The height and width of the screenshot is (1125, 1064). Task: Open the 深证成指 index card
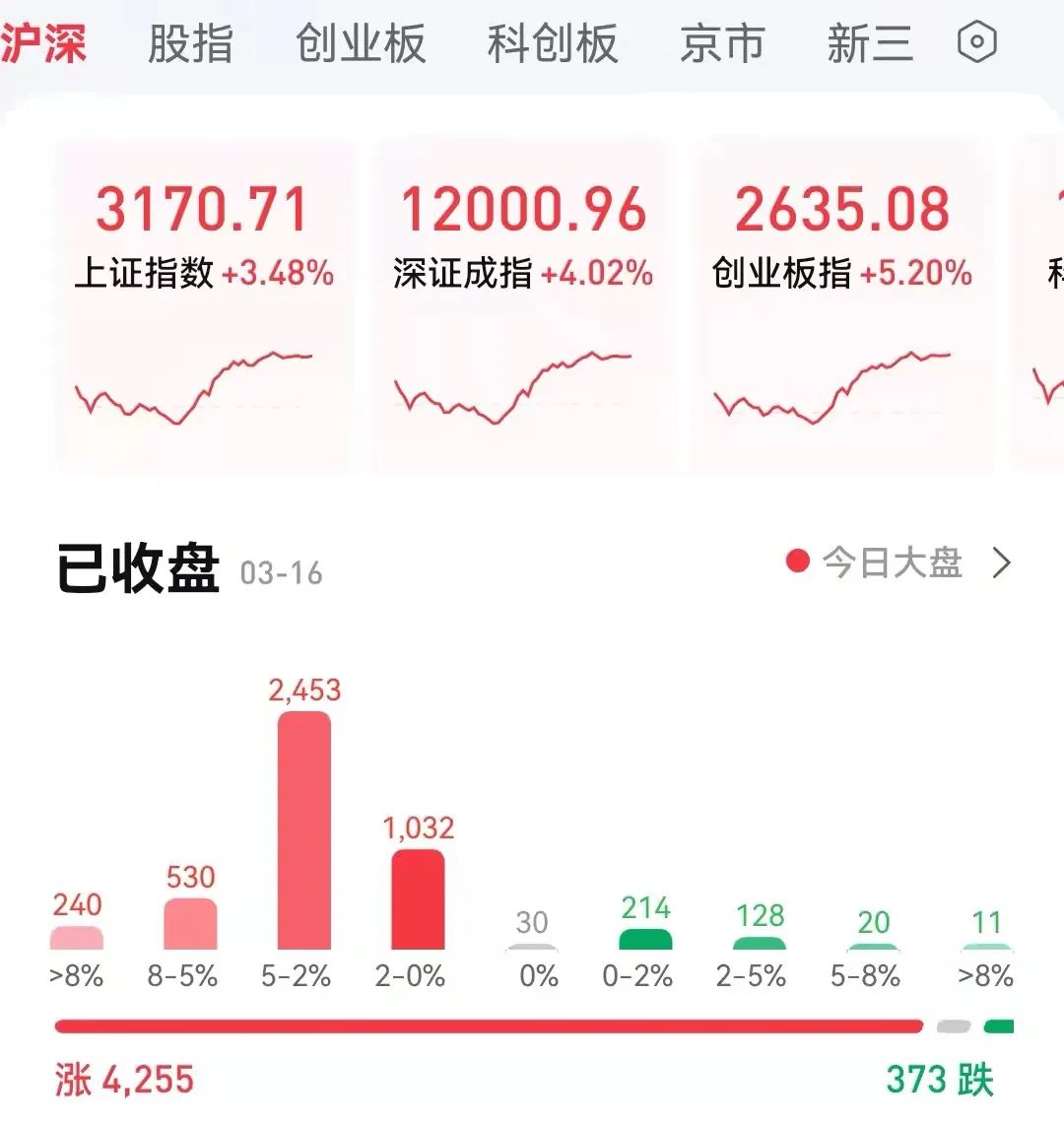tap(522, 305)
